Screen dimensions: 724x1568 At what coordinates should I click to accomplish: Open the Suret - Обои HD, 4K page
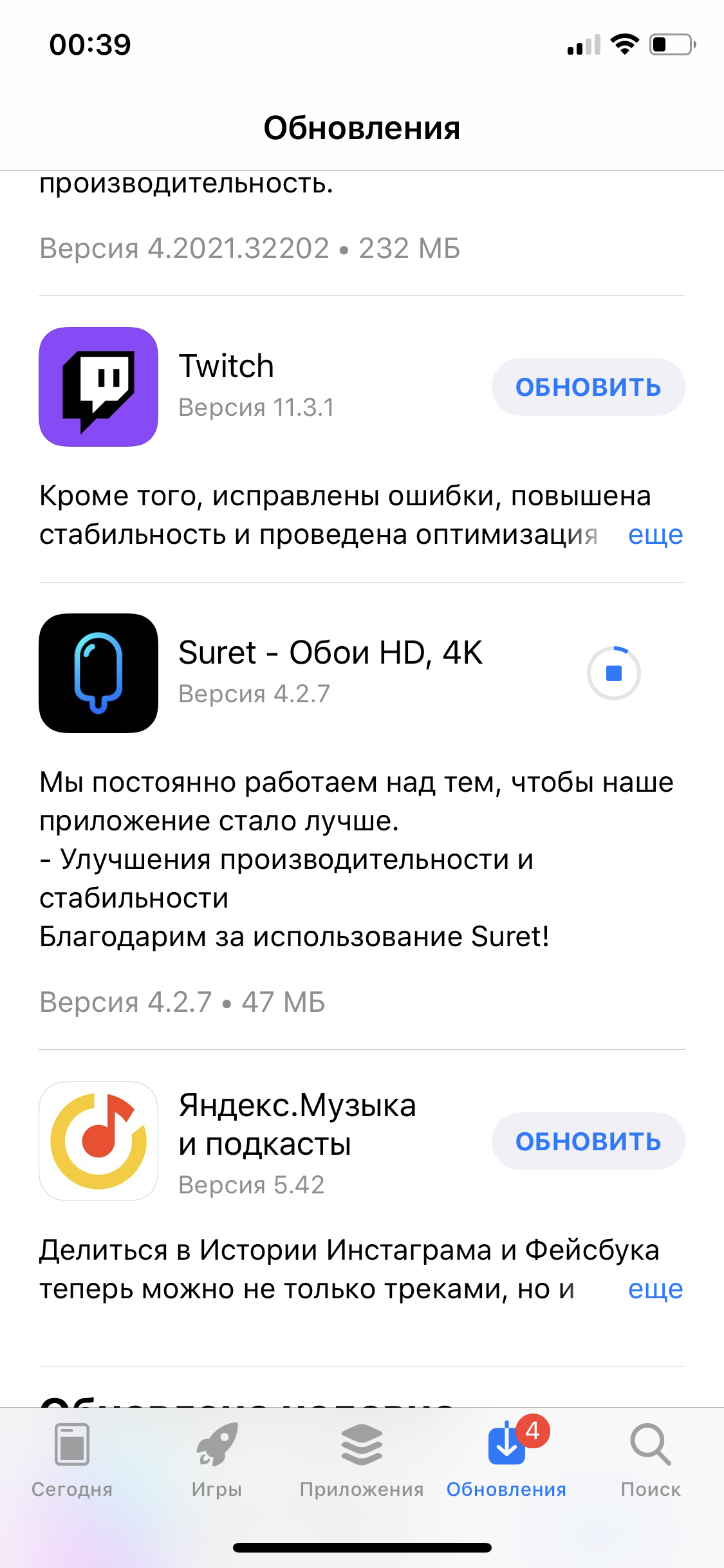[x=98, y=673]
